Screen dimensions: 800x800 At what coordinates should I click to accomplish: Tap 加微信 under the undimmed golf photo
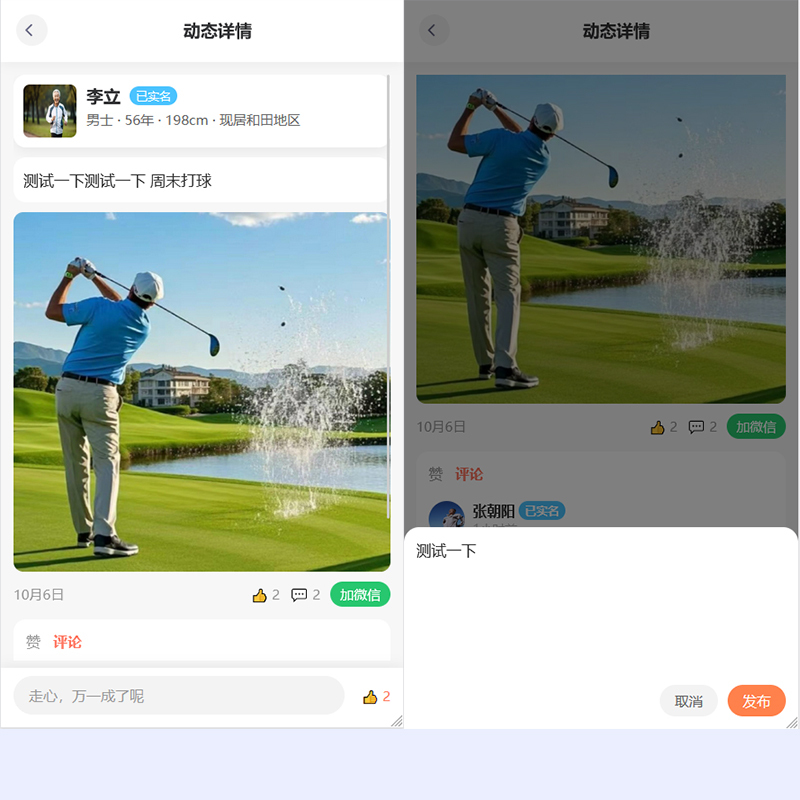pyautogui.click(x=360, y=595)
